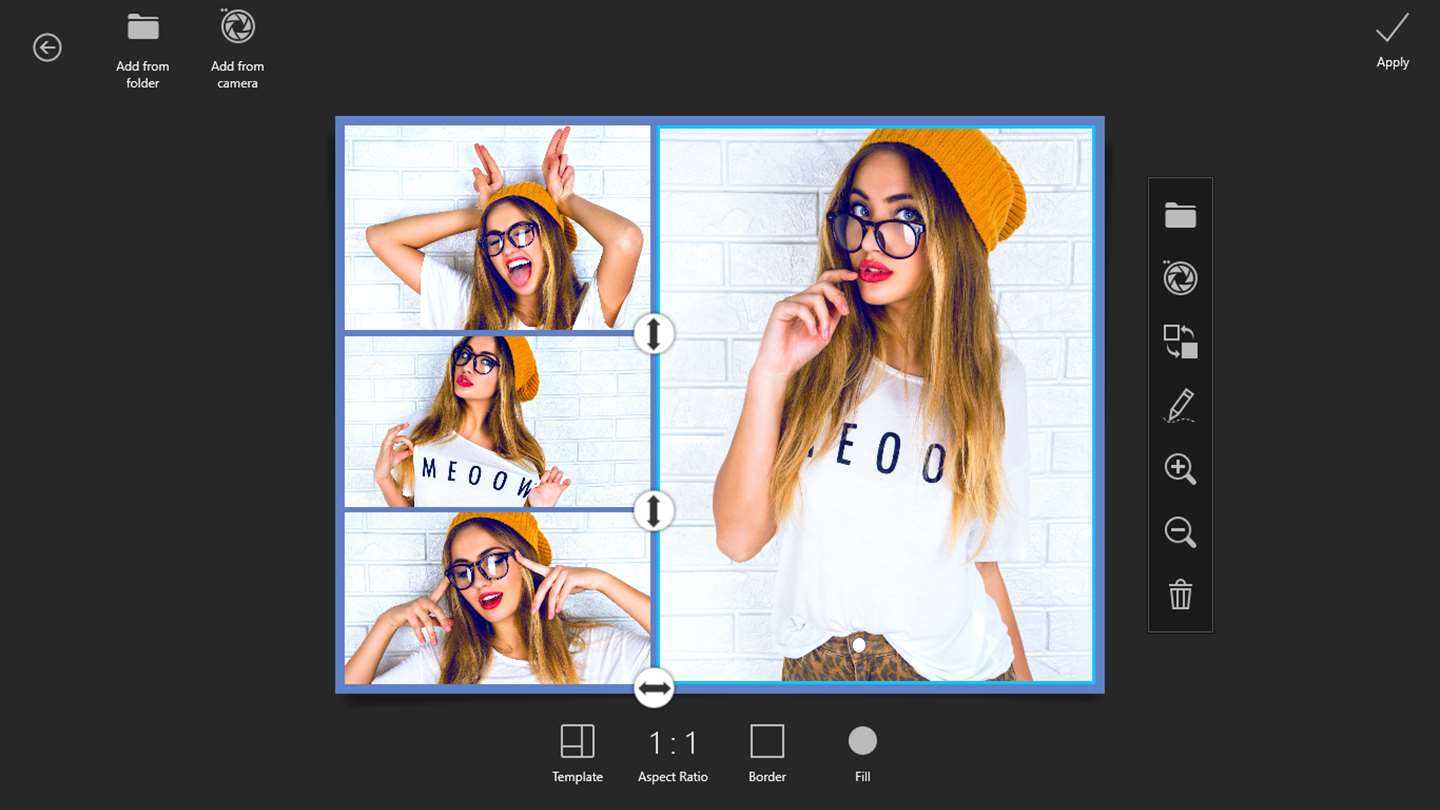Select the large right collage photo
Screen dimensions: 1440x810
point(875,405)
